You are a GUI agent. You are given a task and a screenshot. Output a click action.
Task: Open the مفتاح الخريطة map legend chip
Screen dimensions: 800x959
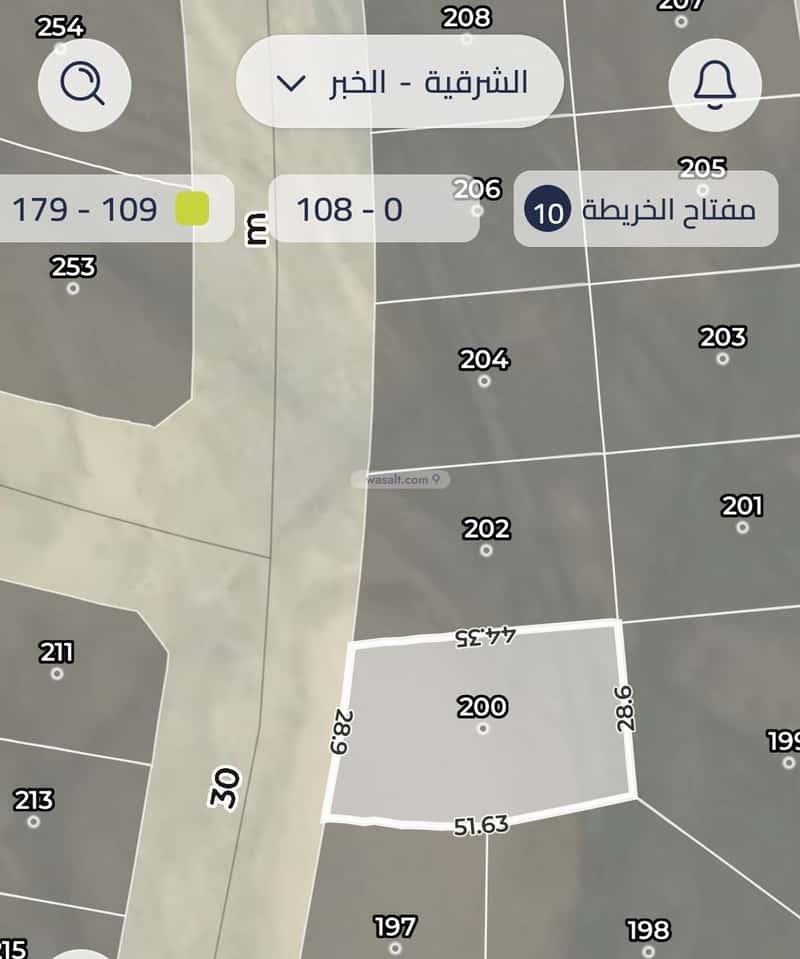pyautogui.click(x=646, y=210)
